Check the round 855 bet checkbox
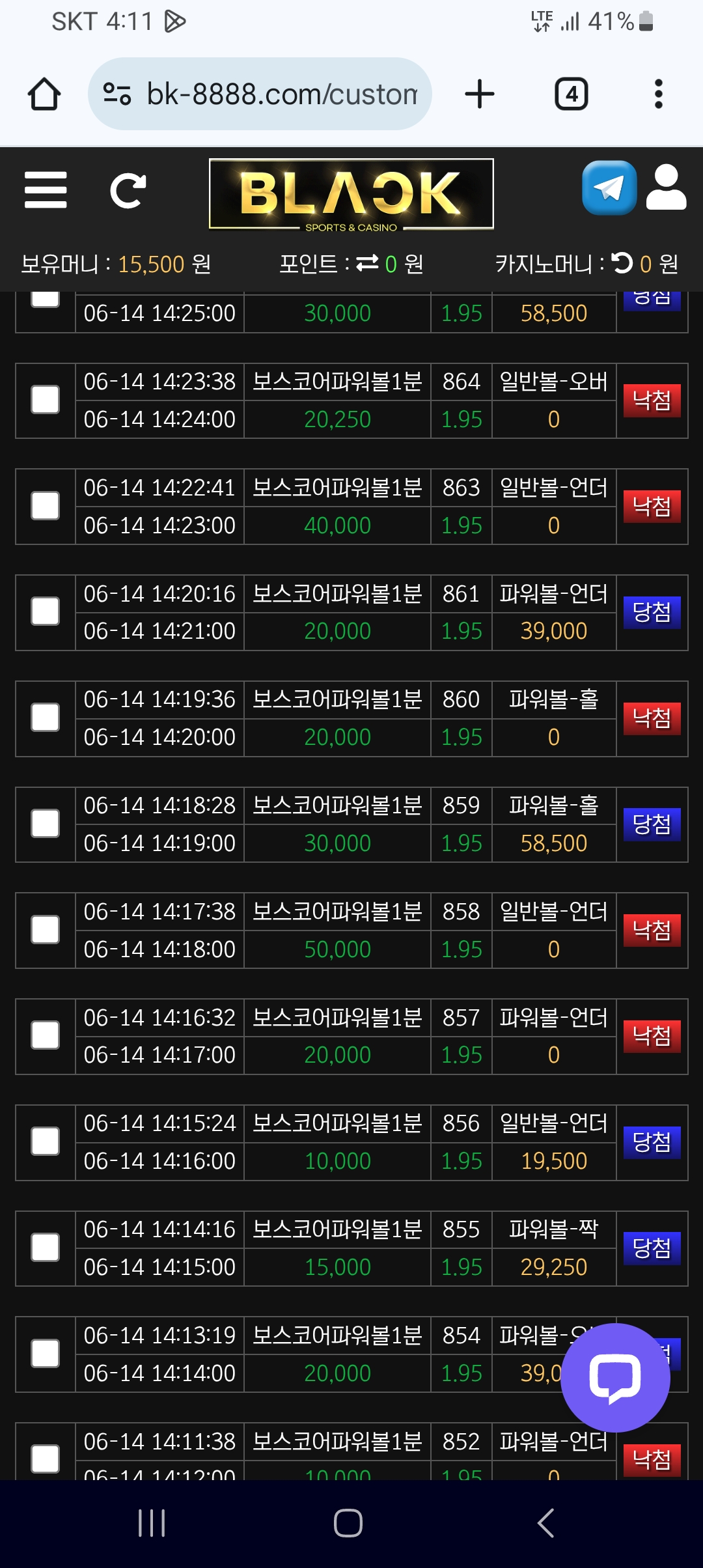The image size is (703, 1568). click(x=46, y=1248)
